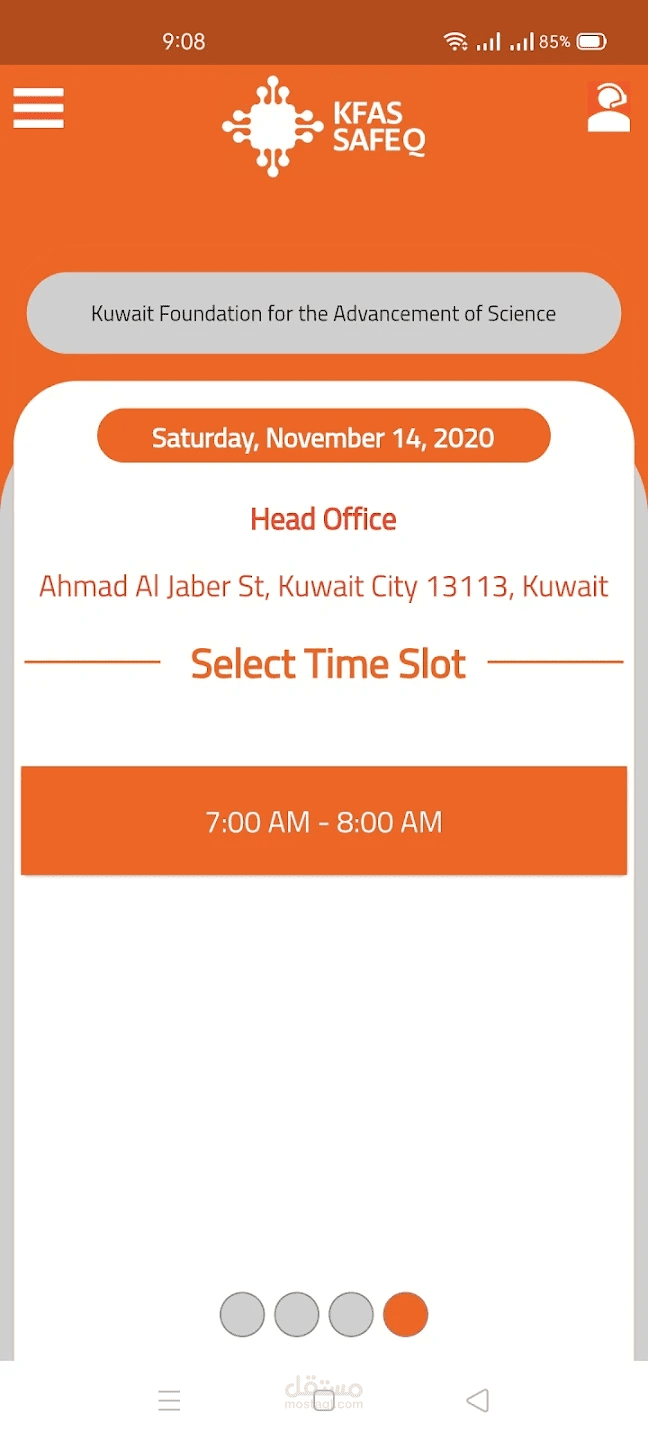The image size is (648, 1440).
Task: Open the hamburger menu
Action: [38, 108]
